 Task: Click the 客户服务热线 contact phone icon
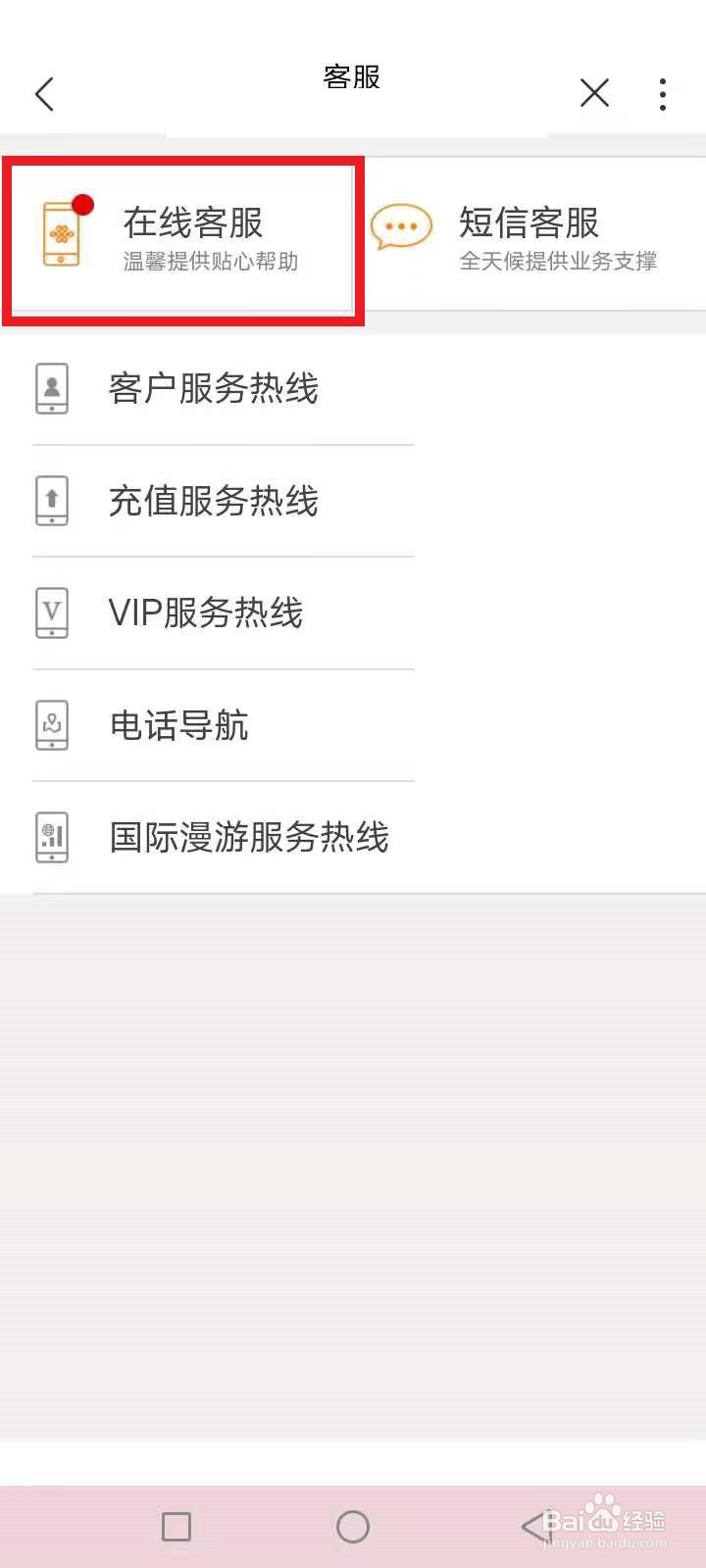[50, 389]
